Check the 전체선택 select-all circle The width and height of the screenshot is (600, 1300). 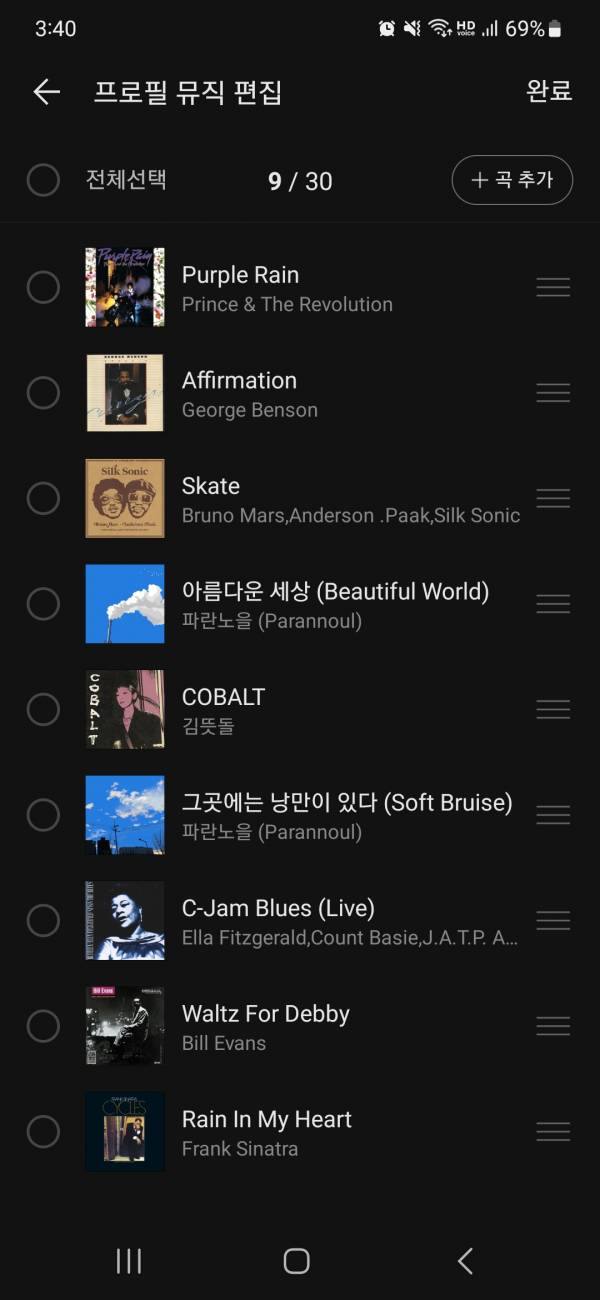43,180
